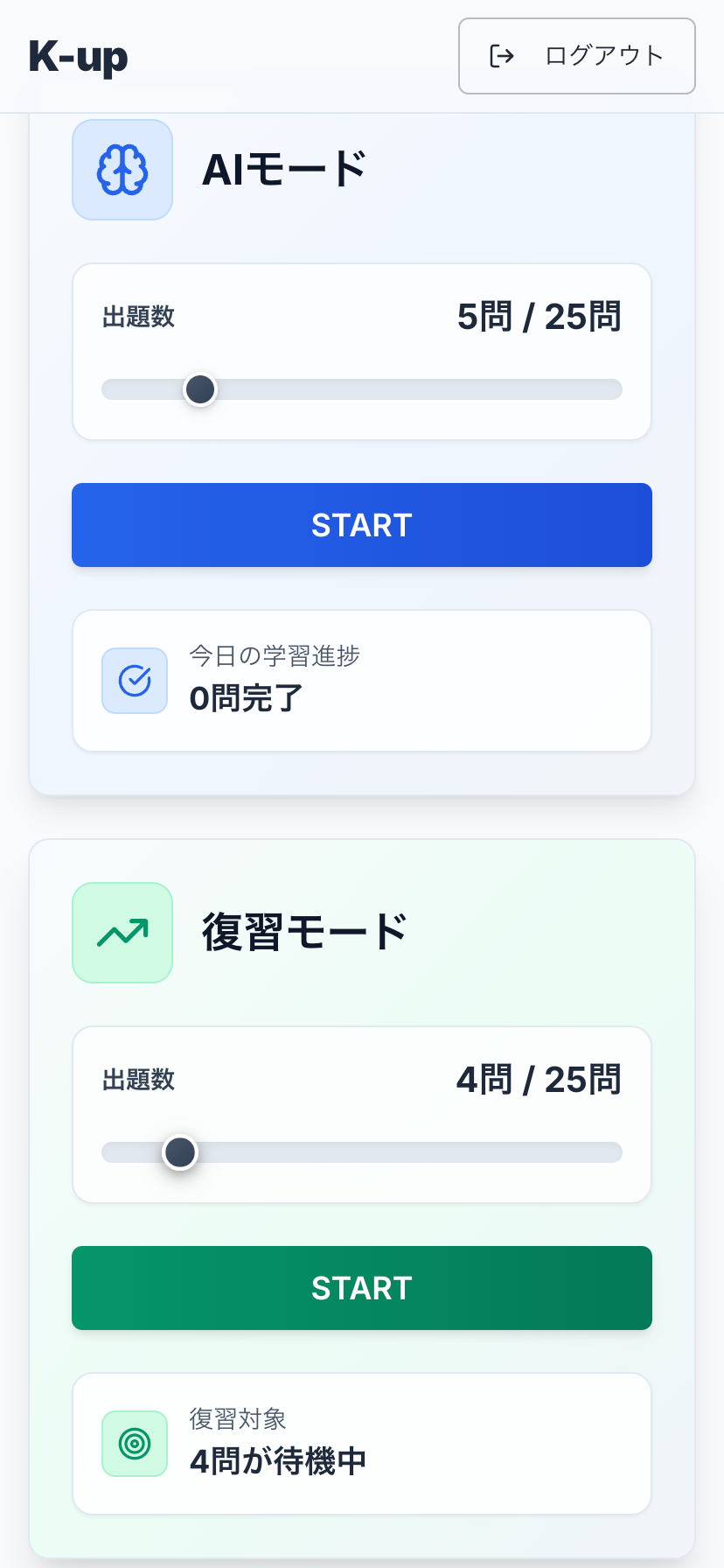
Task: Click the target icon beside 復習対象
Action: [x=134, y=1444]
